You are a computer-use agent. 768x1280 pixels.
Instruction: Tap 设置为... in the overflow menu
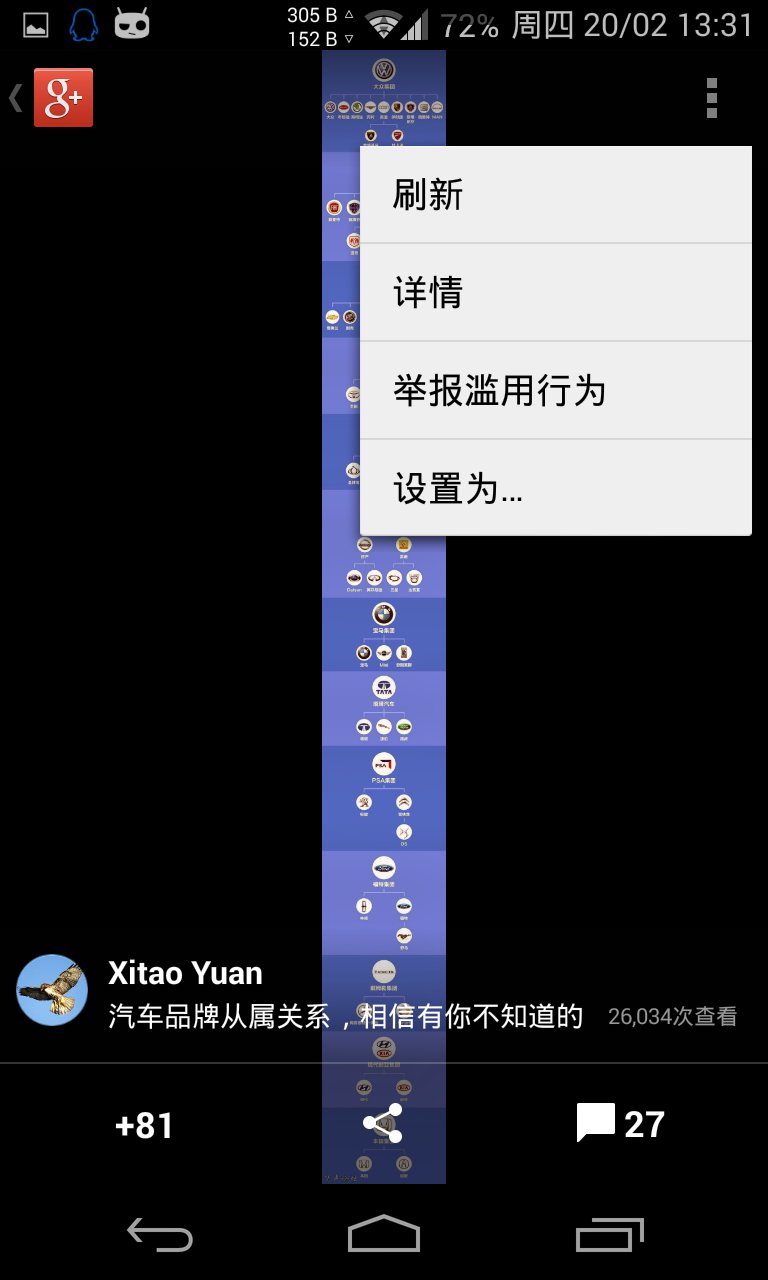click(556, 488)
